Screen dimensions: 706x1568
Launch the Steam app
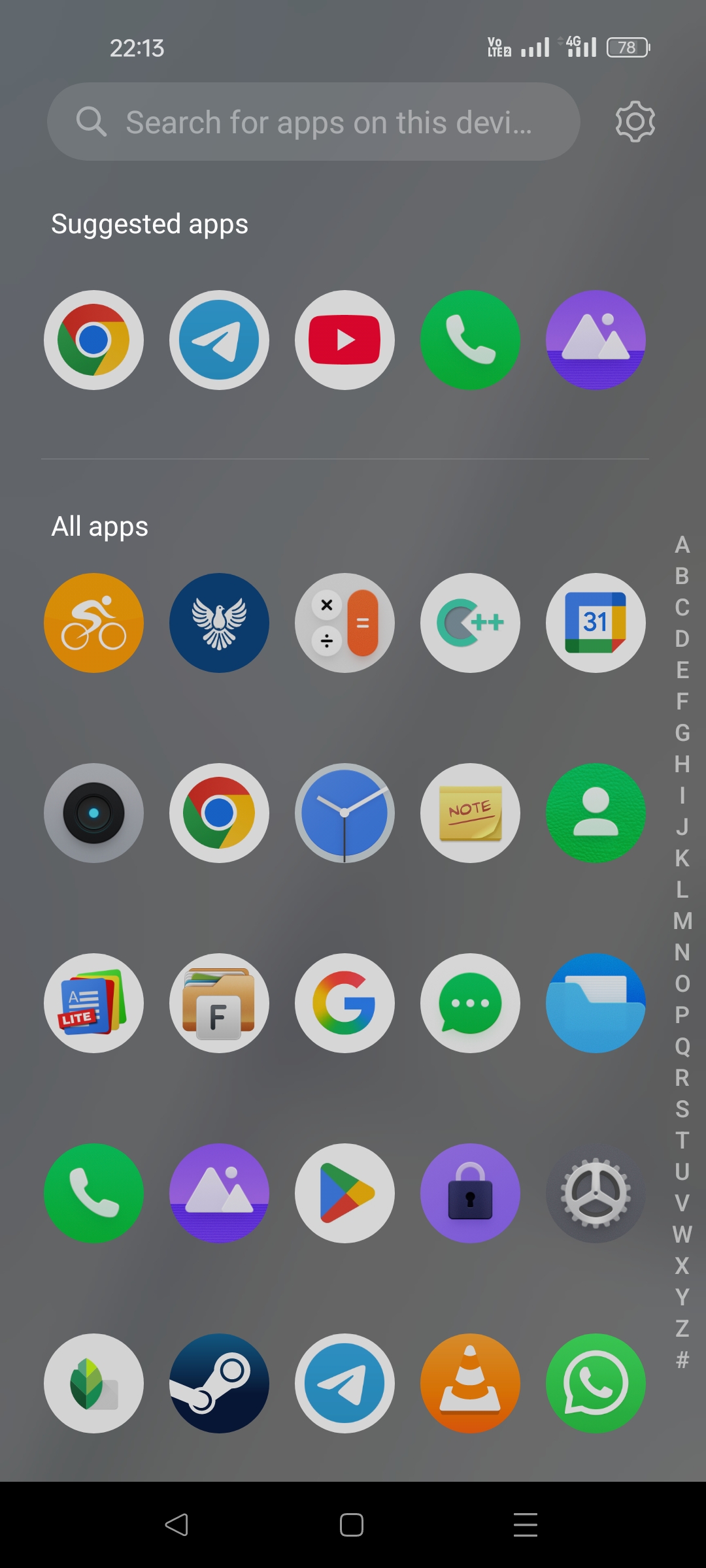tap(219, 1383)
